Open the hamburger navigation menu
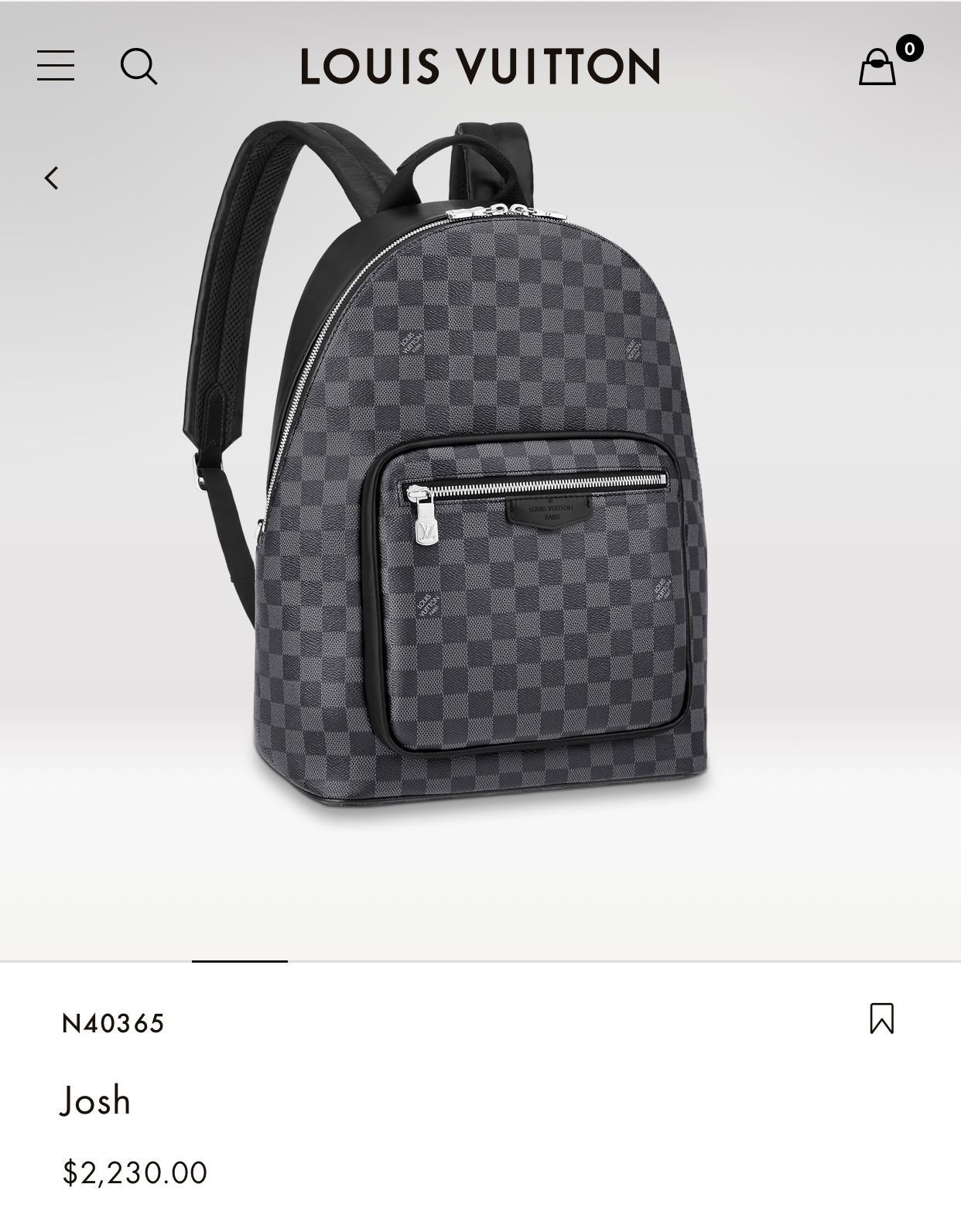961x1232 pixels. coord(56,67)
